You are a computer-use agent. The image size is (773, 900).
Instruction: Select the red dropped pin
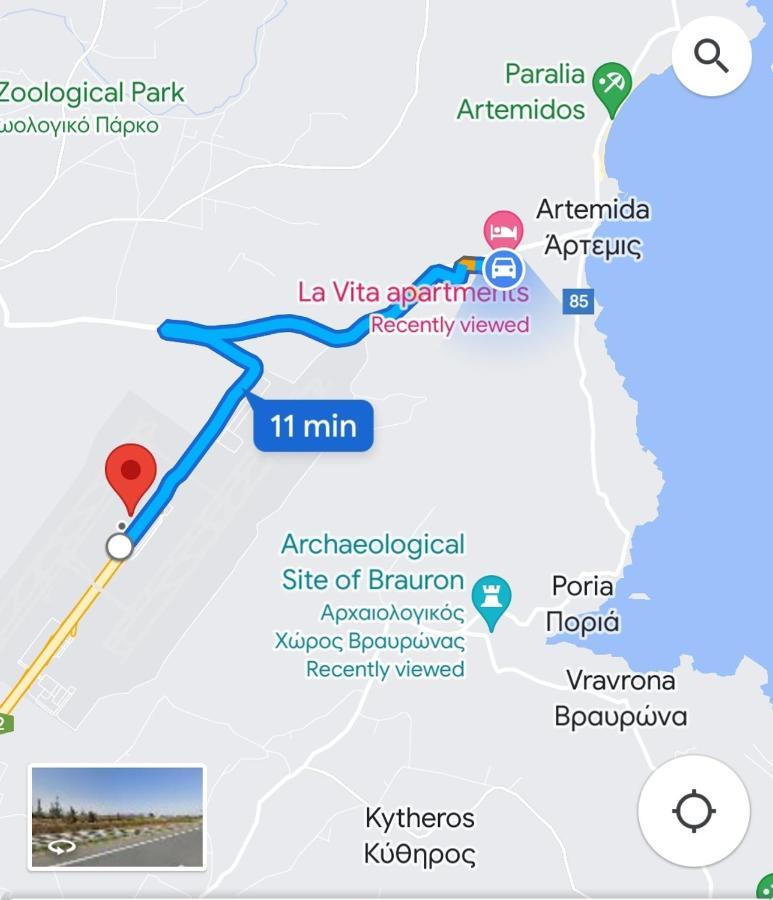click(x=131, y=475)
